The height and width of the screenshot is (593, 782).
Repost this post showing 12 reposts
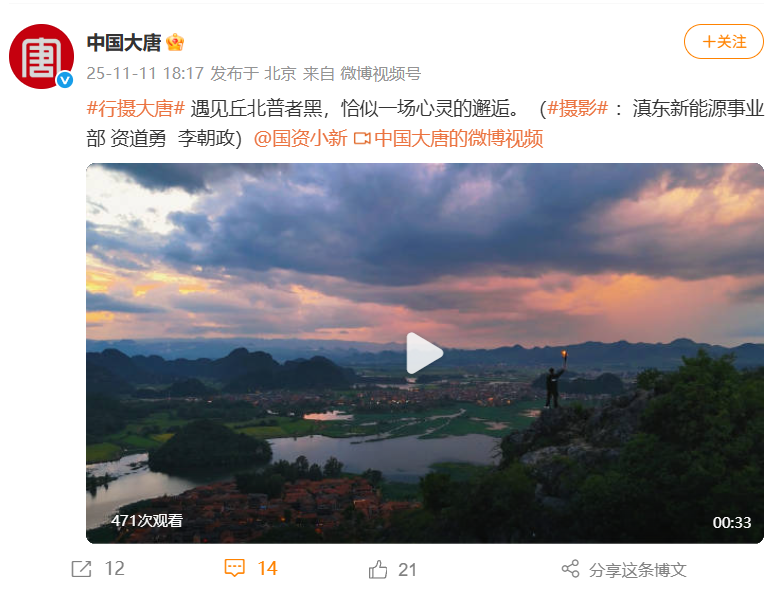pyautogui.click(x=98, y=568)
